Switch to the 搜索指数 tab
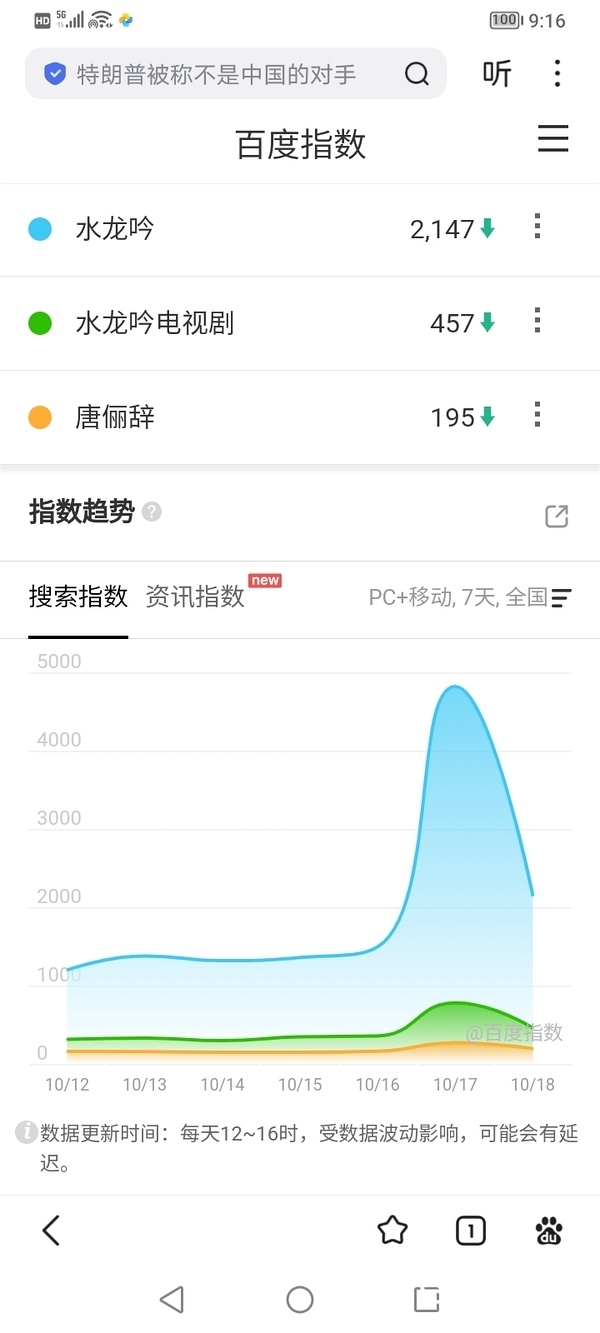This screenshot has width=600, height=1333. [78, 597]
